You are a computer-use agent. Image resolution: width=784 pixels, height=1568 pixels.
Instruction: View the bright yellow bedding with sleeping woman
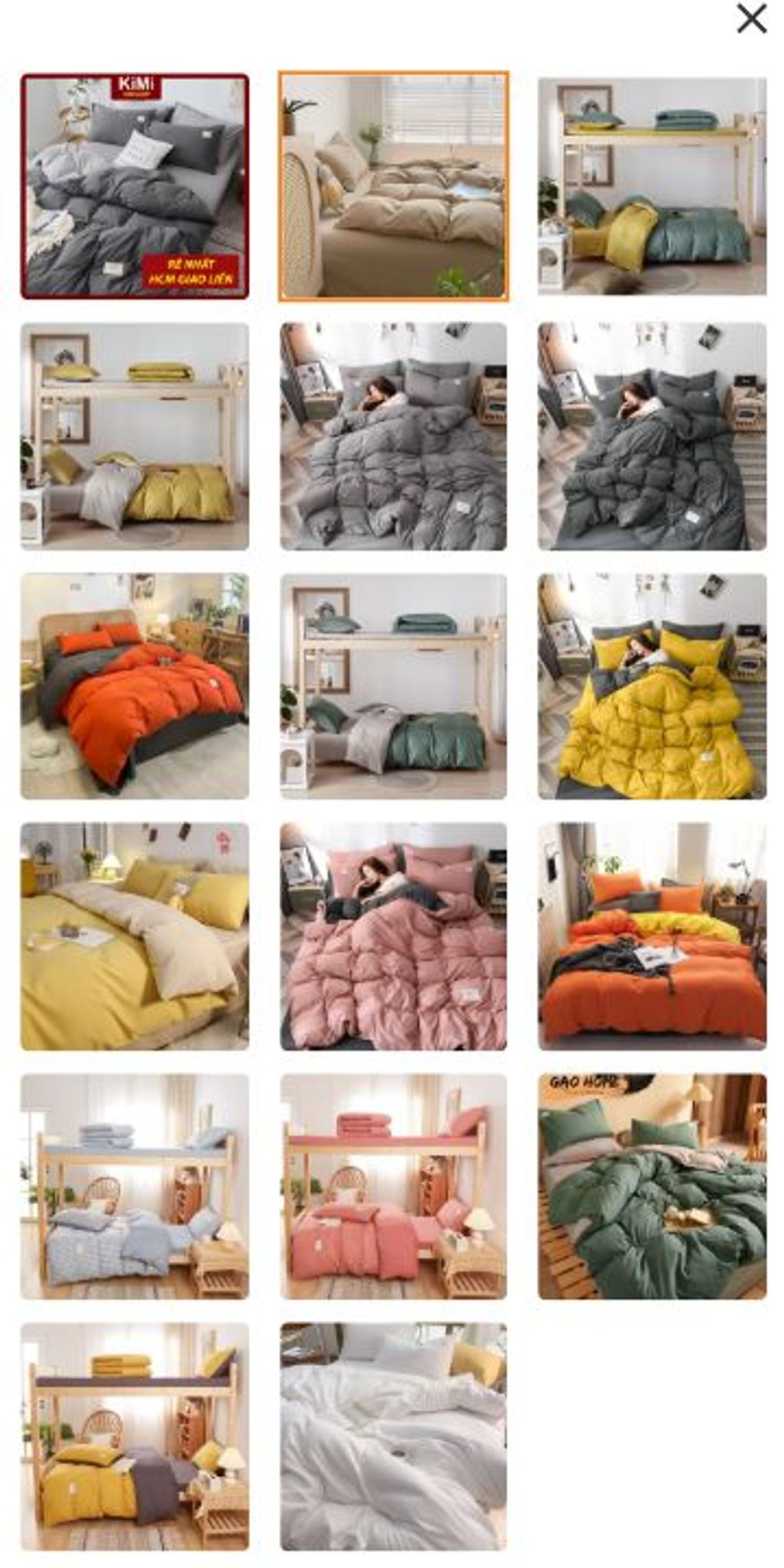652,686
